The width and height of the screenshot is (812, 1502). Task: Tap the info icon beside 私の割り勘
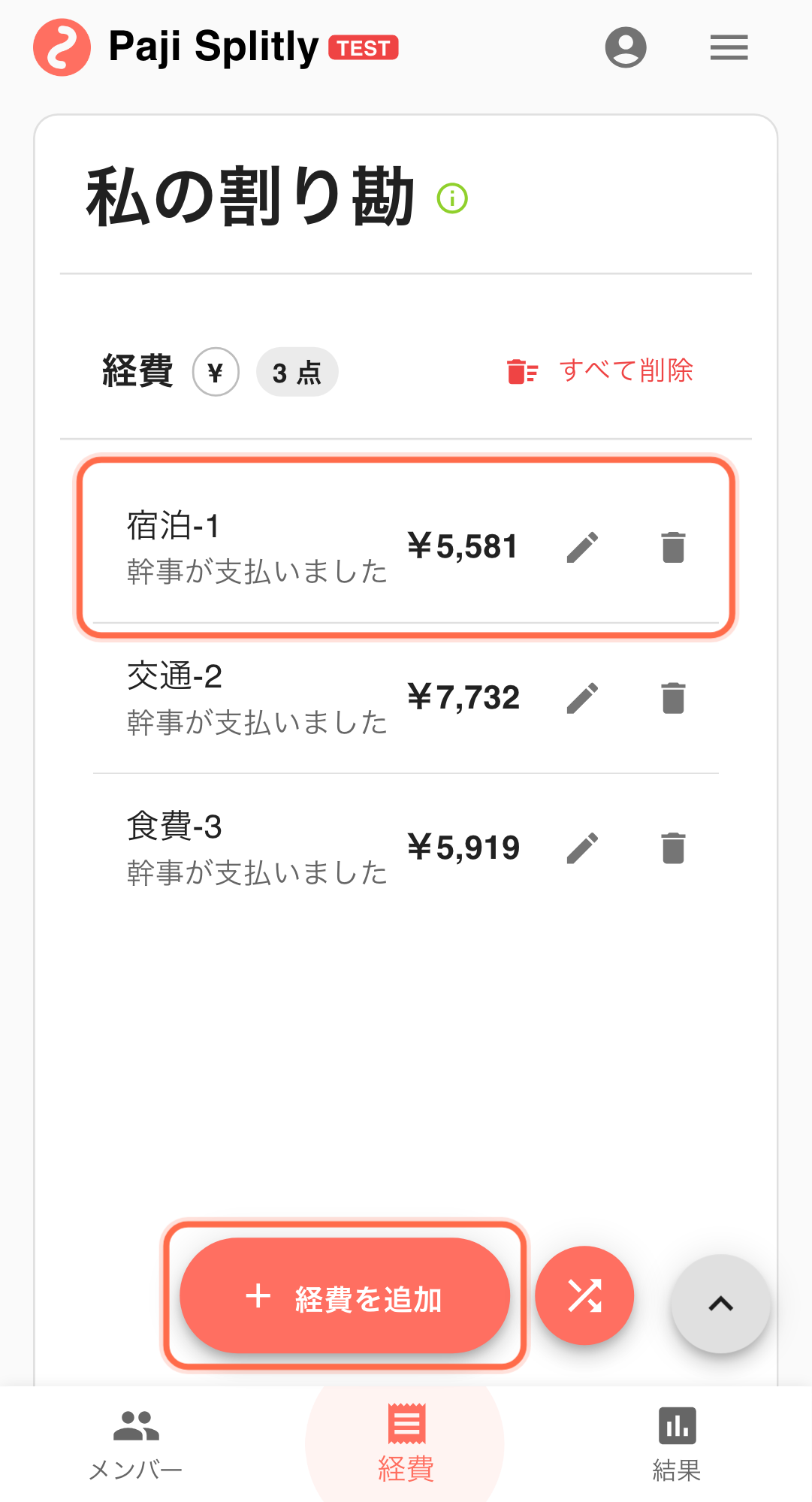coord(451,198)
